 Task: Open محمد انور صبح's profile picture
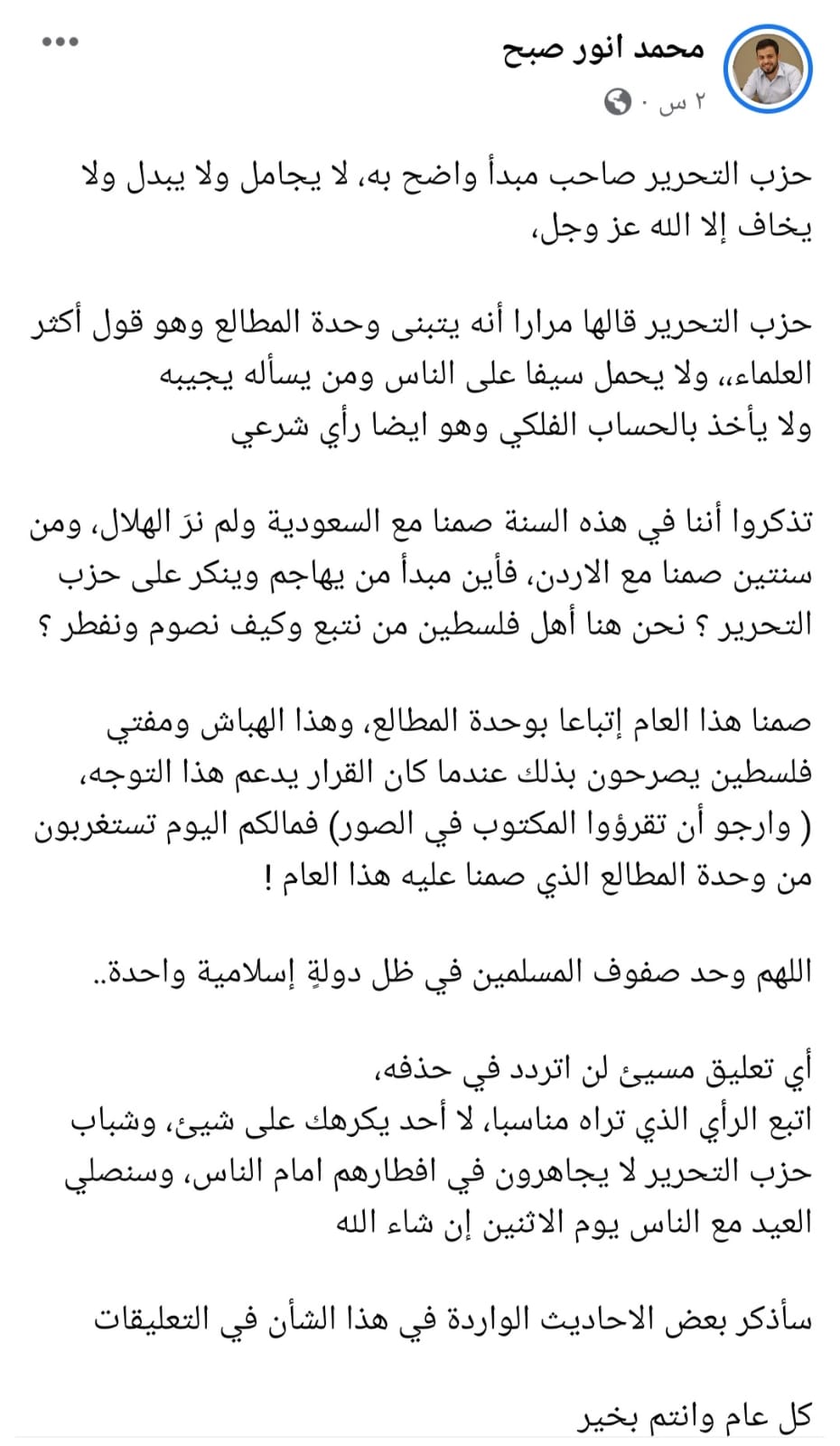(x=769, y=70)
